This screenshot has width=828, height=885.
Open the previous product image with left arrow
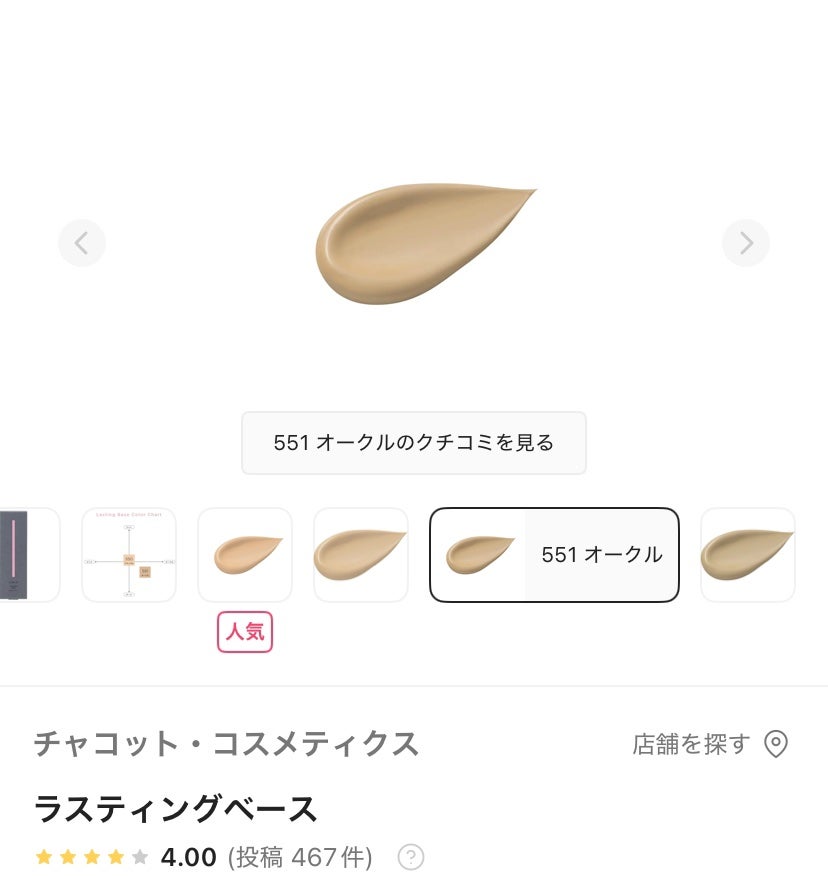[x=82, y=243]
